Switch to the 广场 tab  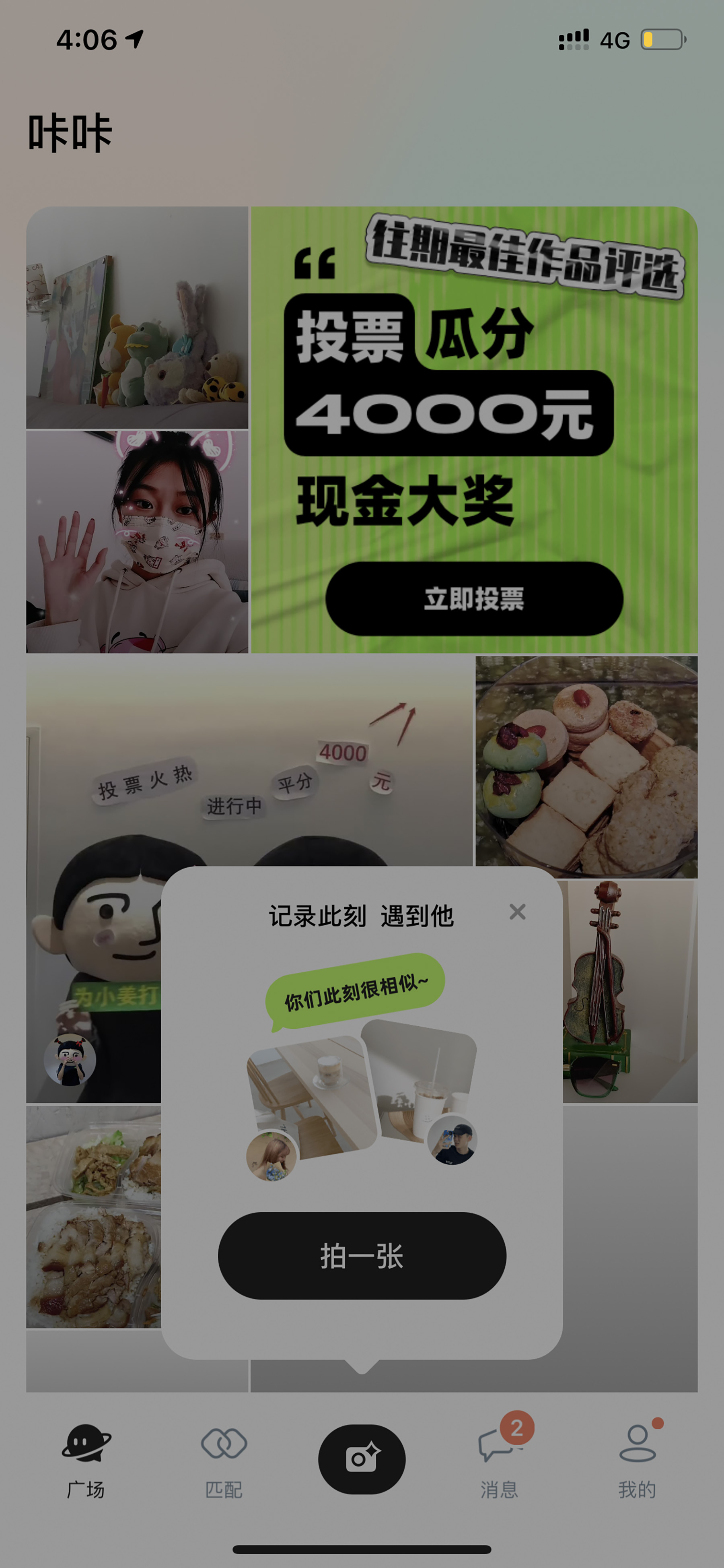pos(86,1461)
